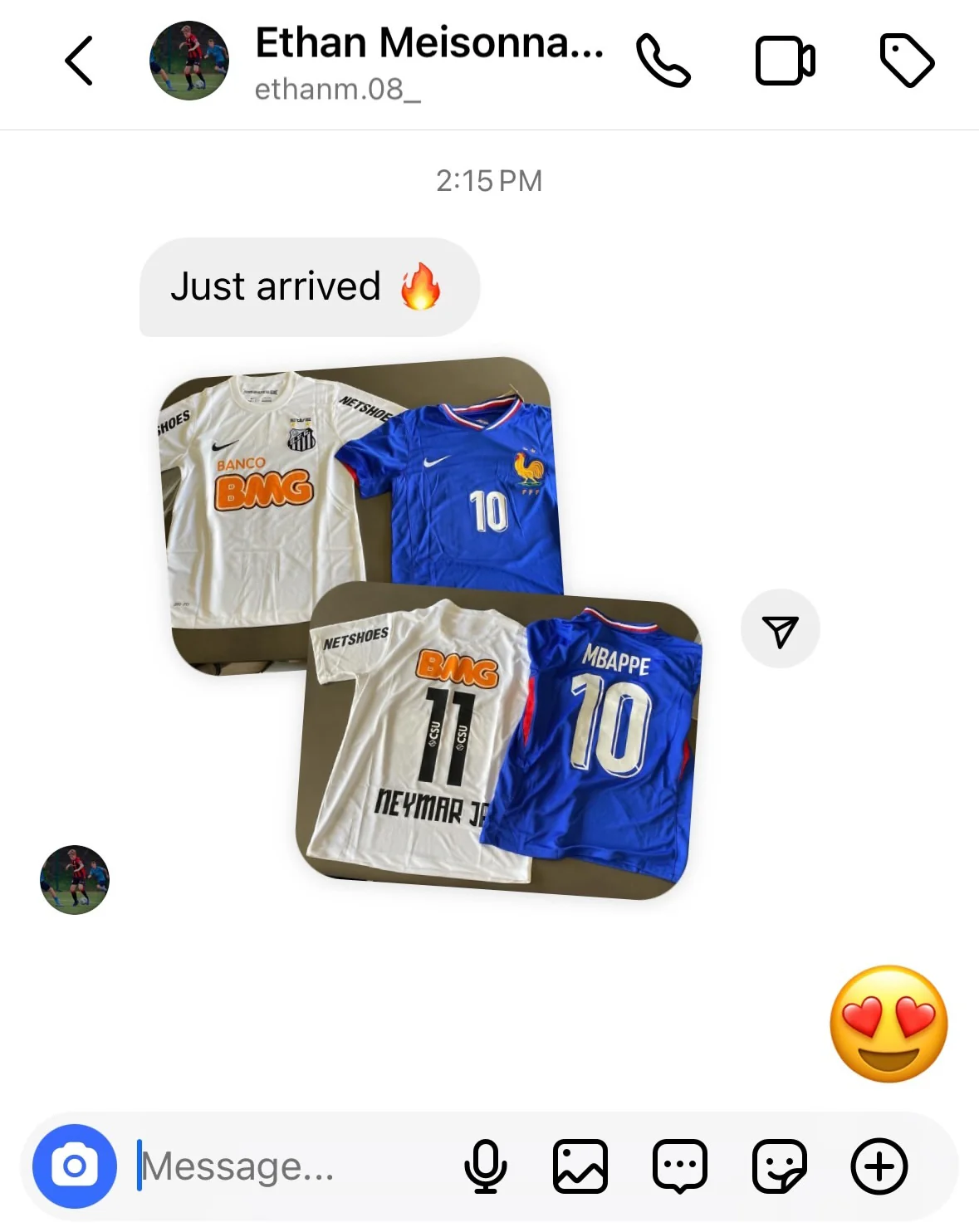Pick a photo from the gallery
Viewport: 979px width, 1232px height.
[580, 1166]
